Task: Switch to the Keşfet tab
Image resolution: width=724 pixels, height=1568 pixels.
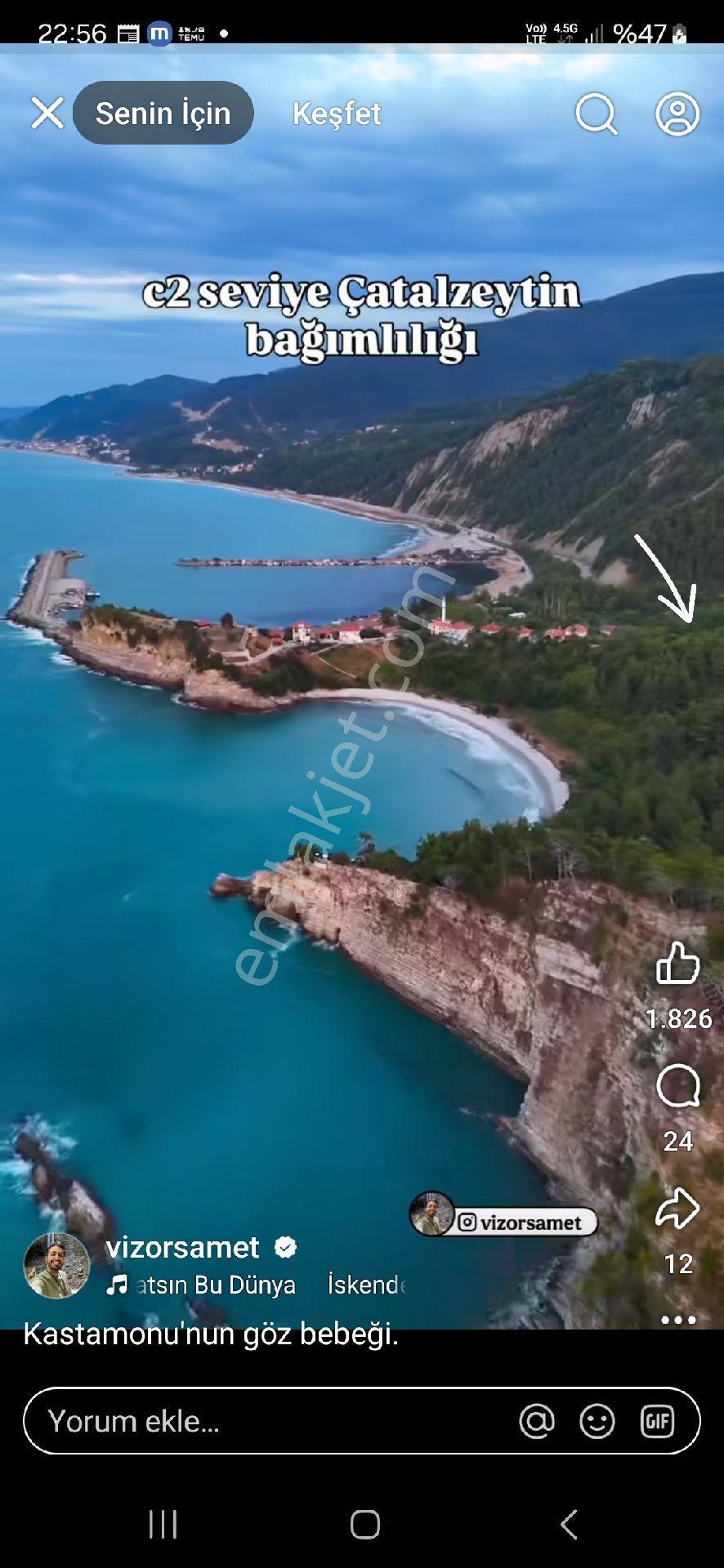Action: click(x=337, y=114)
